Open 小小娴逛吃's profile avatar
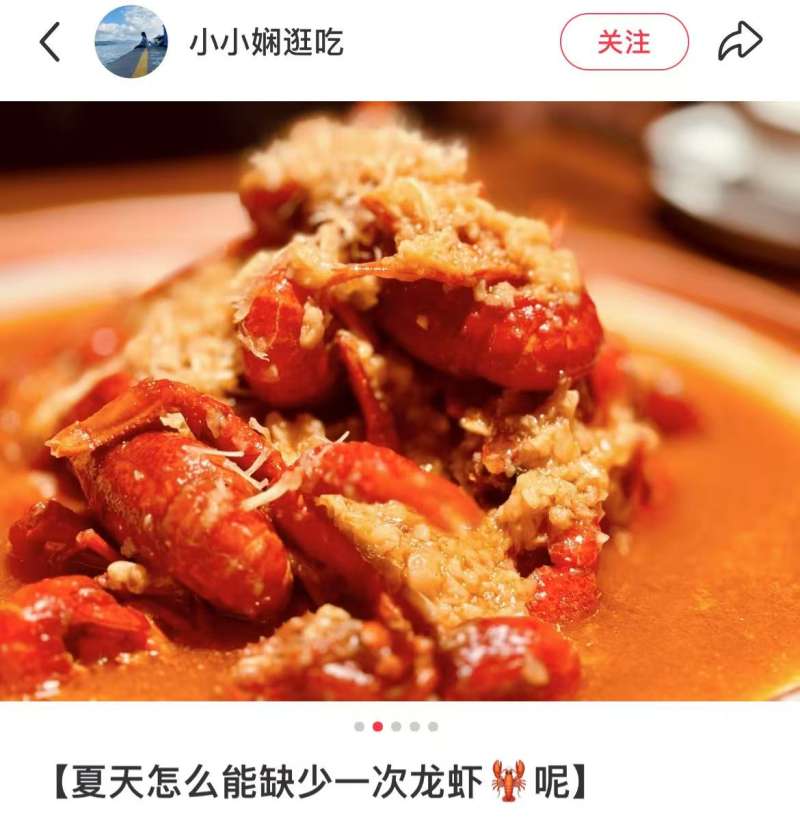Viewport: 800px width, 821px height. pos(131,42)
